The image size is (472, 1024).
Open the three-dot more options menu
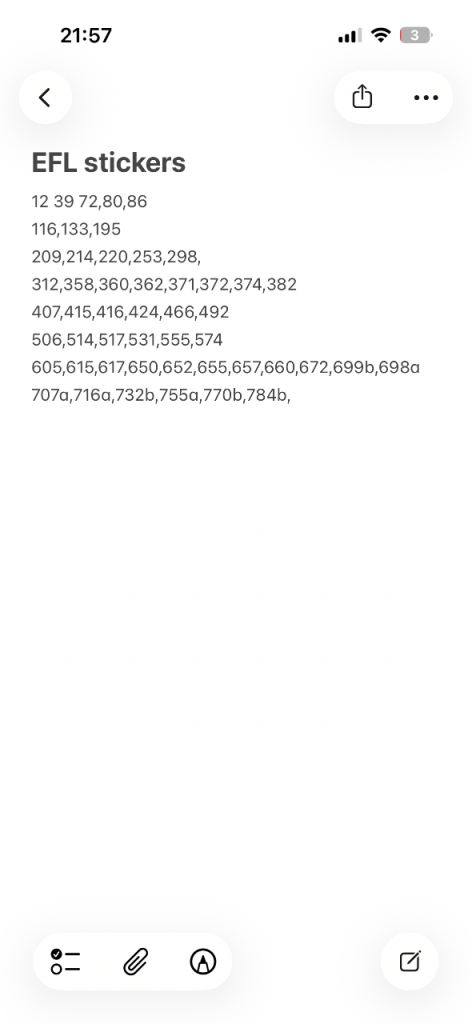click(x=426, y=98)
